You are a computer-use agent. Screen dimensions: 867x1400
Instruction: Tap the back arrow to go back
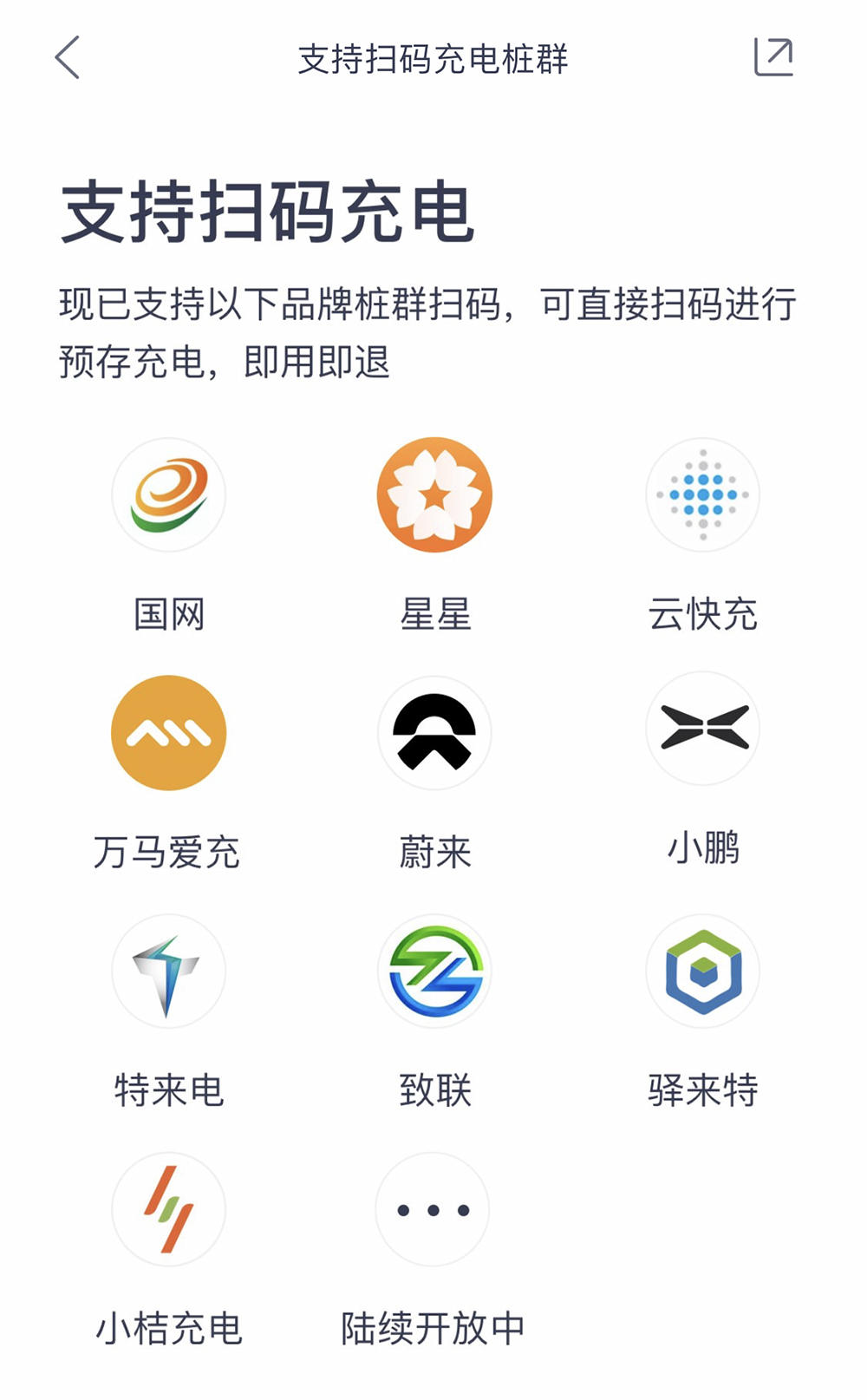coord(65,59)
